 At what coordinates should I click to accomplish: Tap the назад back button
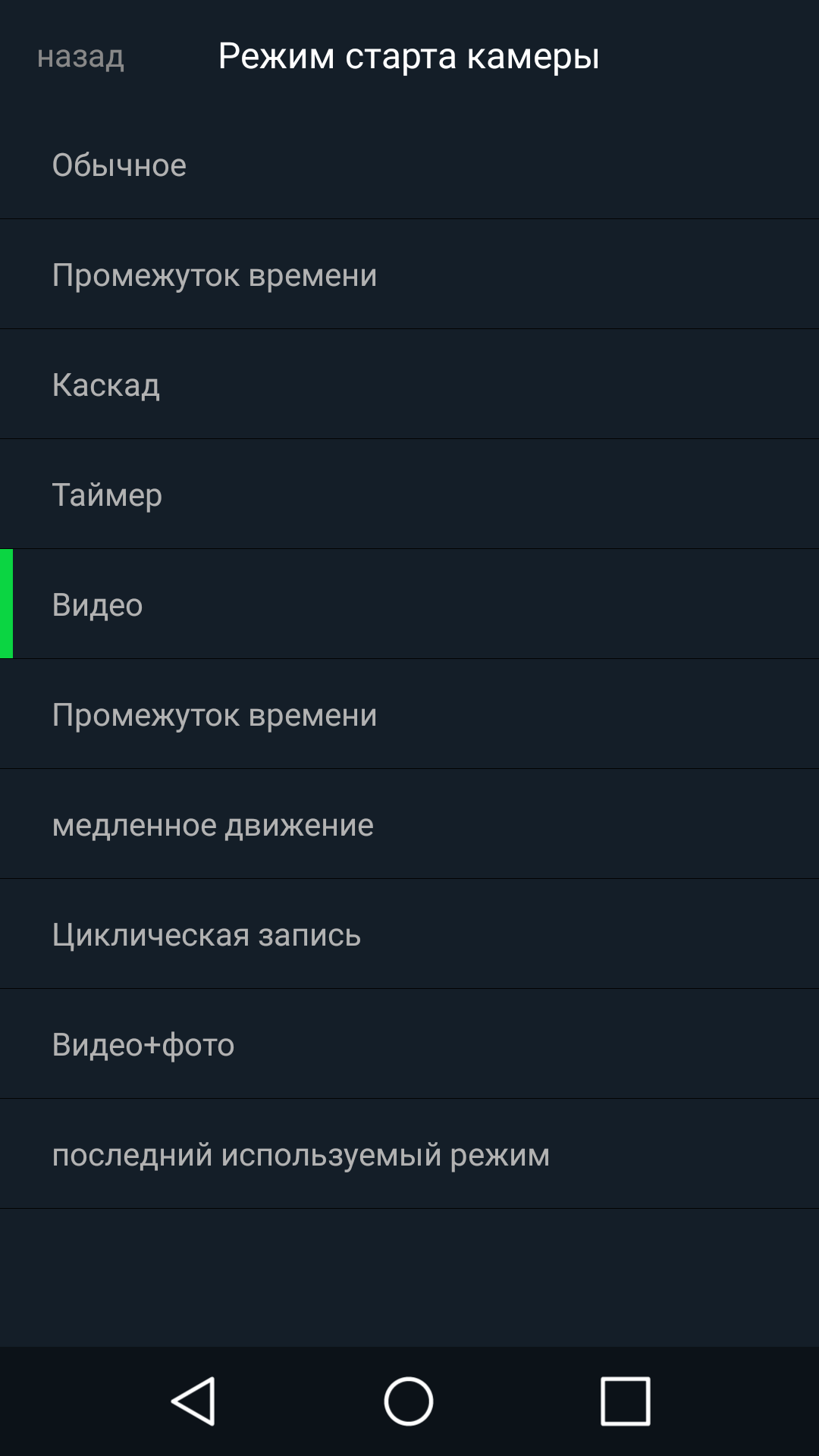[x=80, y=57]
